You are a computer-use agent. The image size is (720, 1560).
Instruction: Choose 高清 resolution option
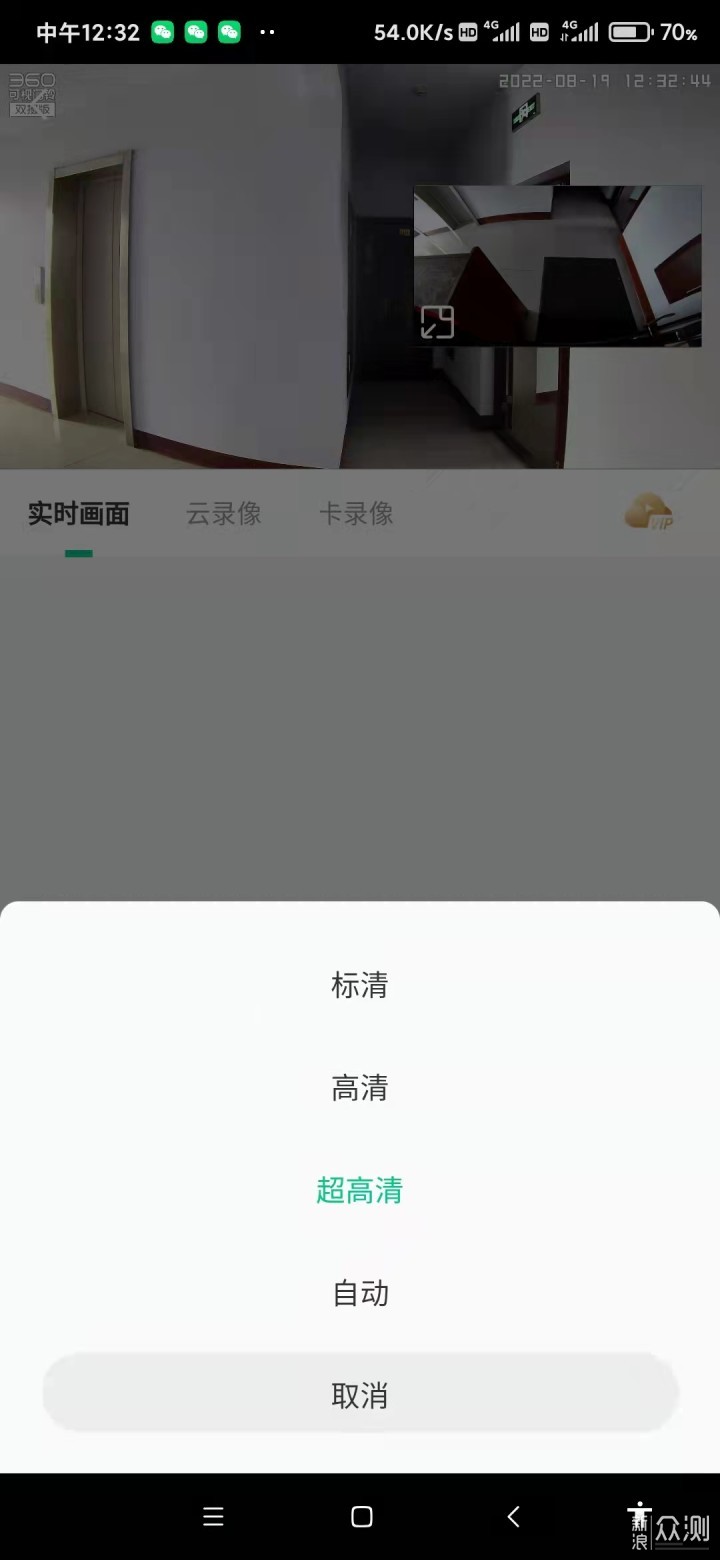point(359,1088)
